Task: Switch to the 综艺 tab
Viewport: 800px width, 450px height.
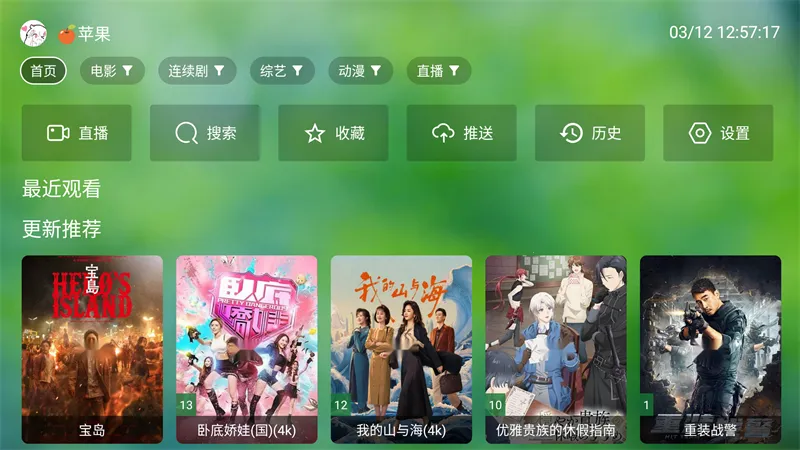Action: click(282, 71)
